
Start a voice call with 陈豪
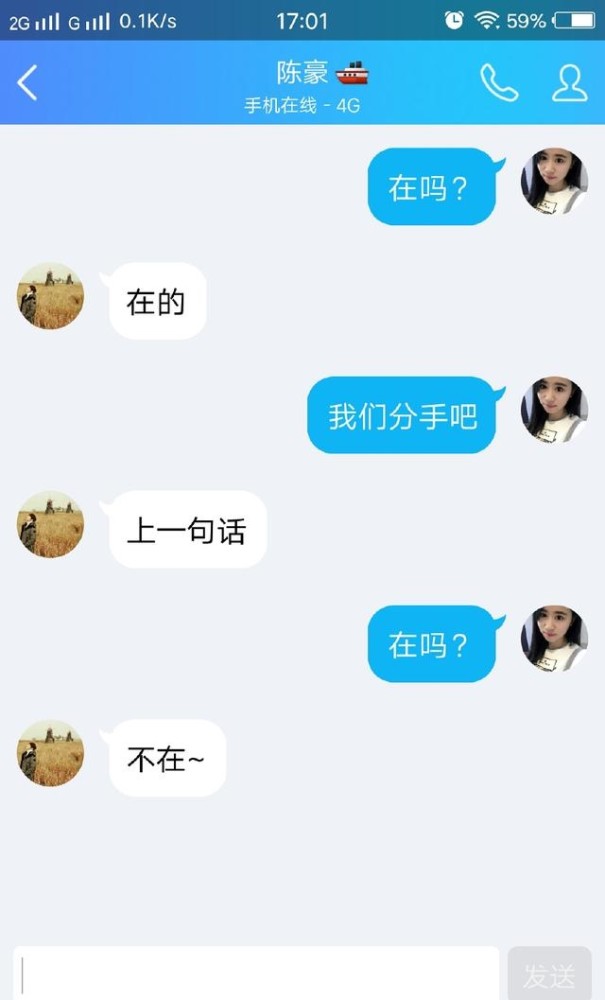coord(499,82)
